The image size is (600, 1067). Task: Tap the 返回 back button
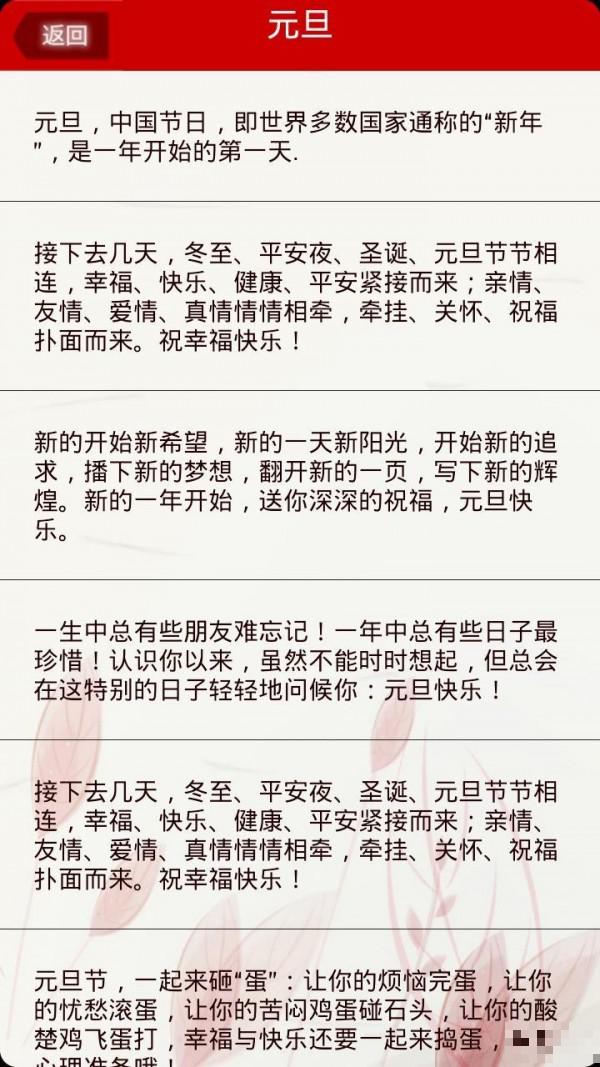coord(62,35)
